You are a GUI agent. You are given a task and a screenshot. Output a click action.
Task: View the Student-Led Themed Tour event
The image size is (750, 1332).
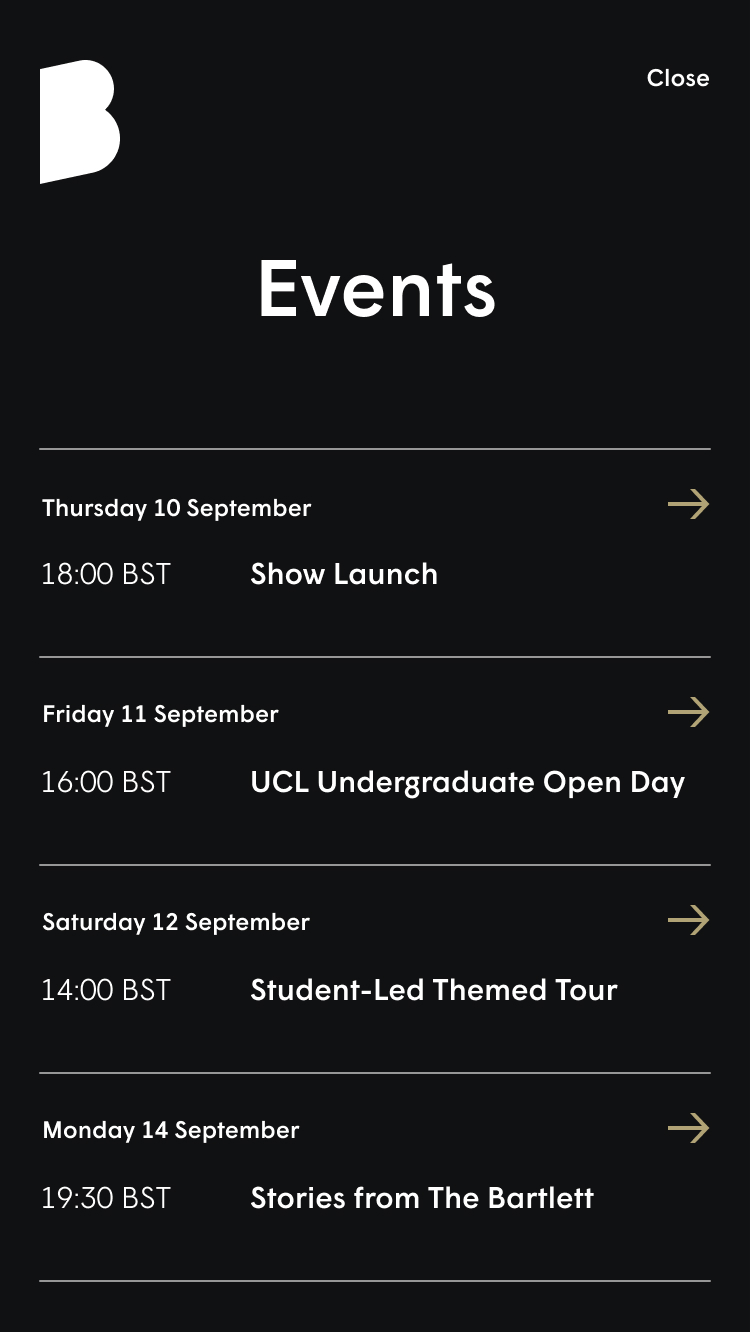[x=433, y=990]
